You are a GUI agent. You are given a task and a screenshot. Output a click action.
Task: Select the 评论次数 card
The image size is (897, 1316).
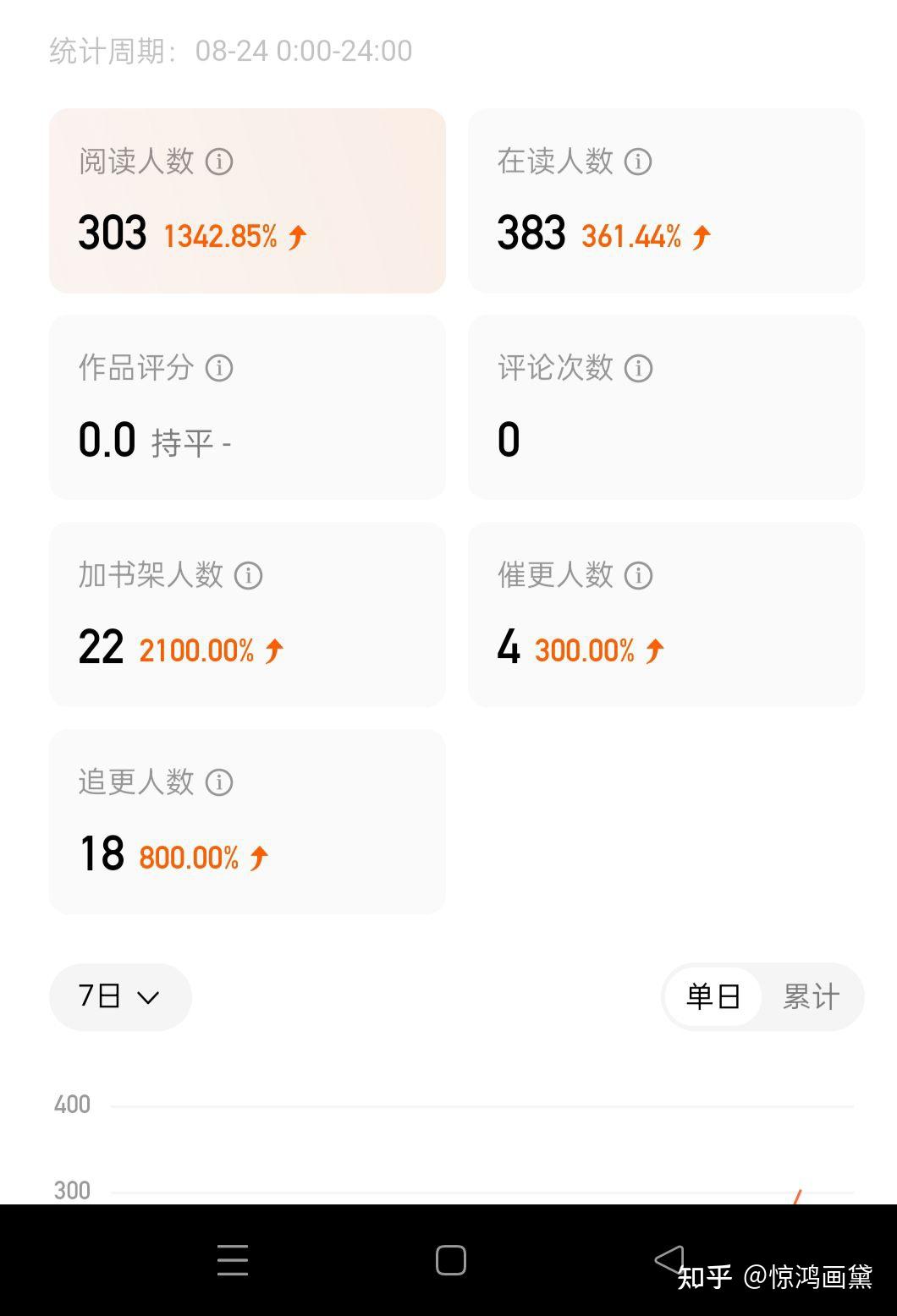(x=666, y=407)
